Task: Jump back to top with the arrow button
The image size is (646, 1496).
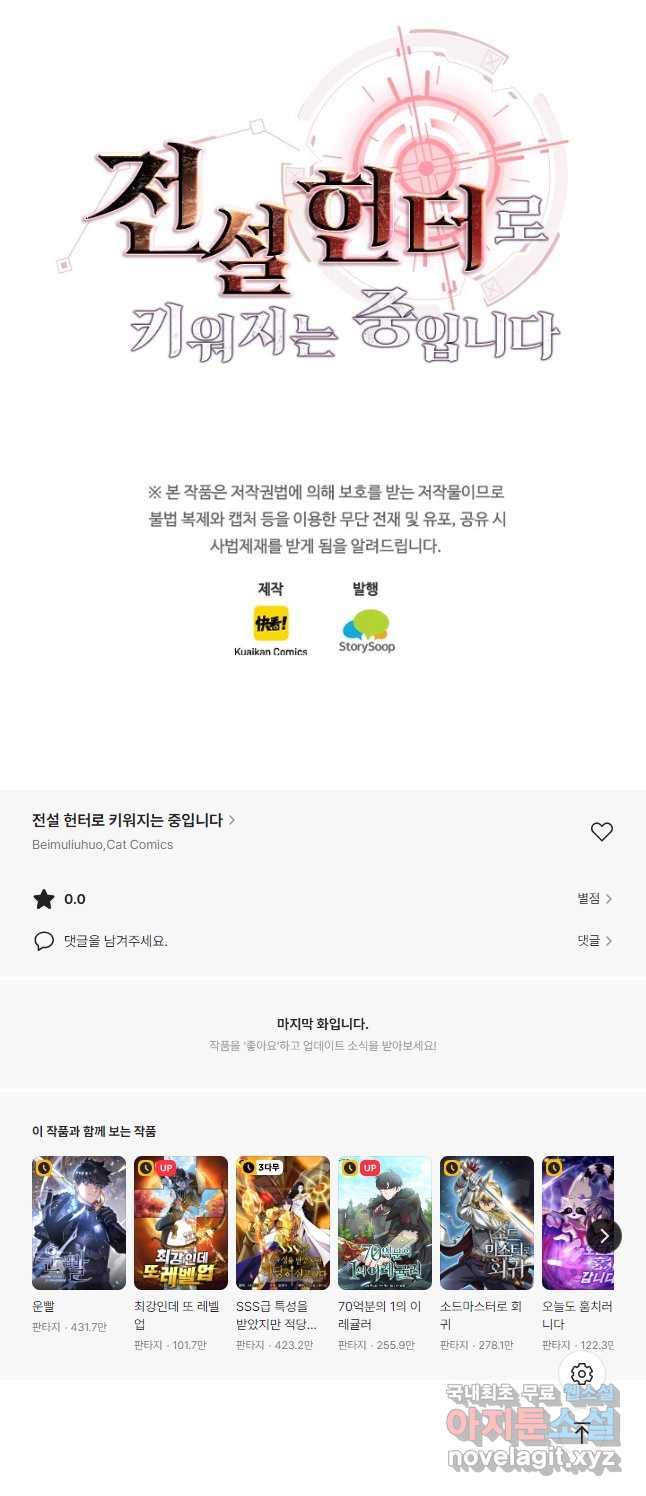Action: click(x=582, y=1431)
